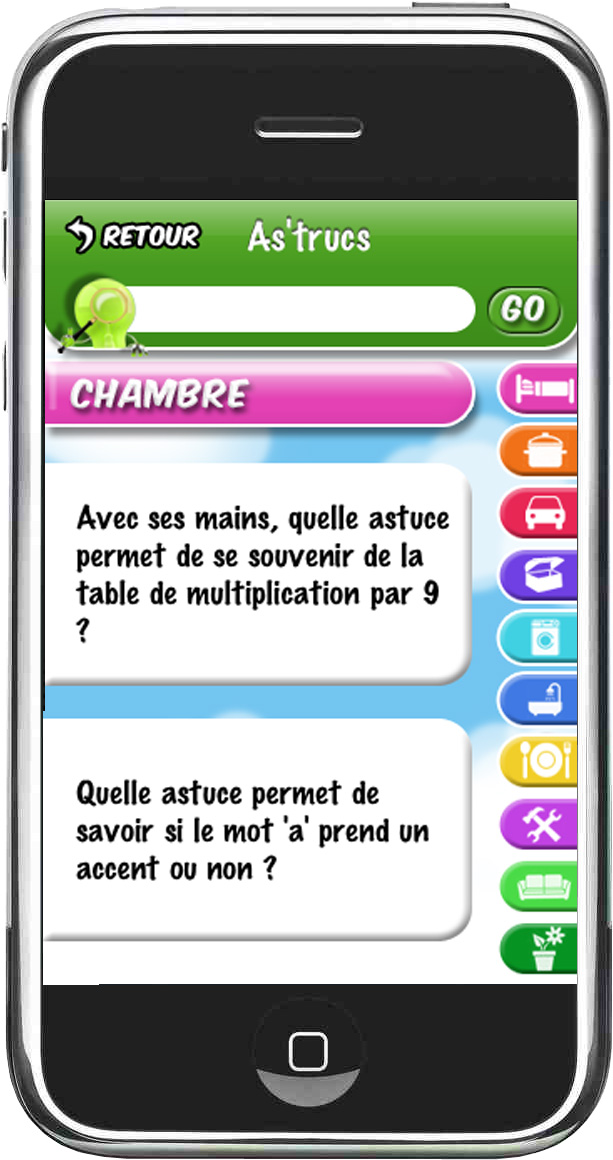Hit the GO search button
Image resolution: width=613 pixels, height=1160 pixels.
(x=524, y=310)
